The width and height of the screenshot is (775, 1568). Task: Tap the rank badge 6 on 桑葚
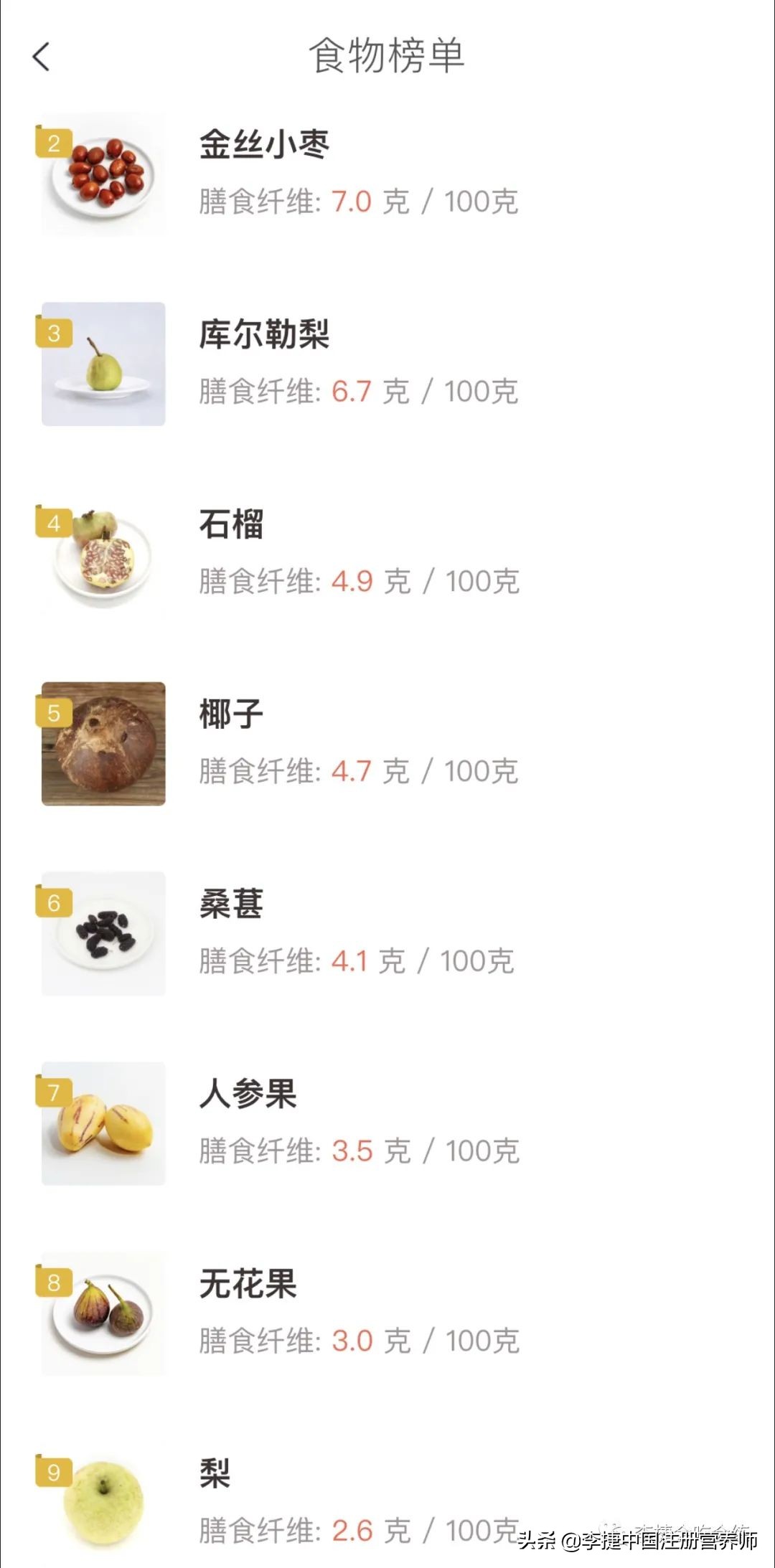coord(52,902)
